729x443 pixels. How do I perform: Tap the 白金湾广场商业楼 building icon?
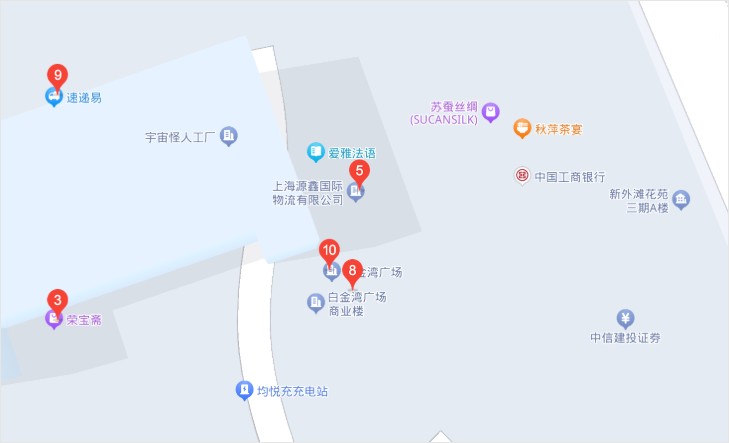point(316,301)
